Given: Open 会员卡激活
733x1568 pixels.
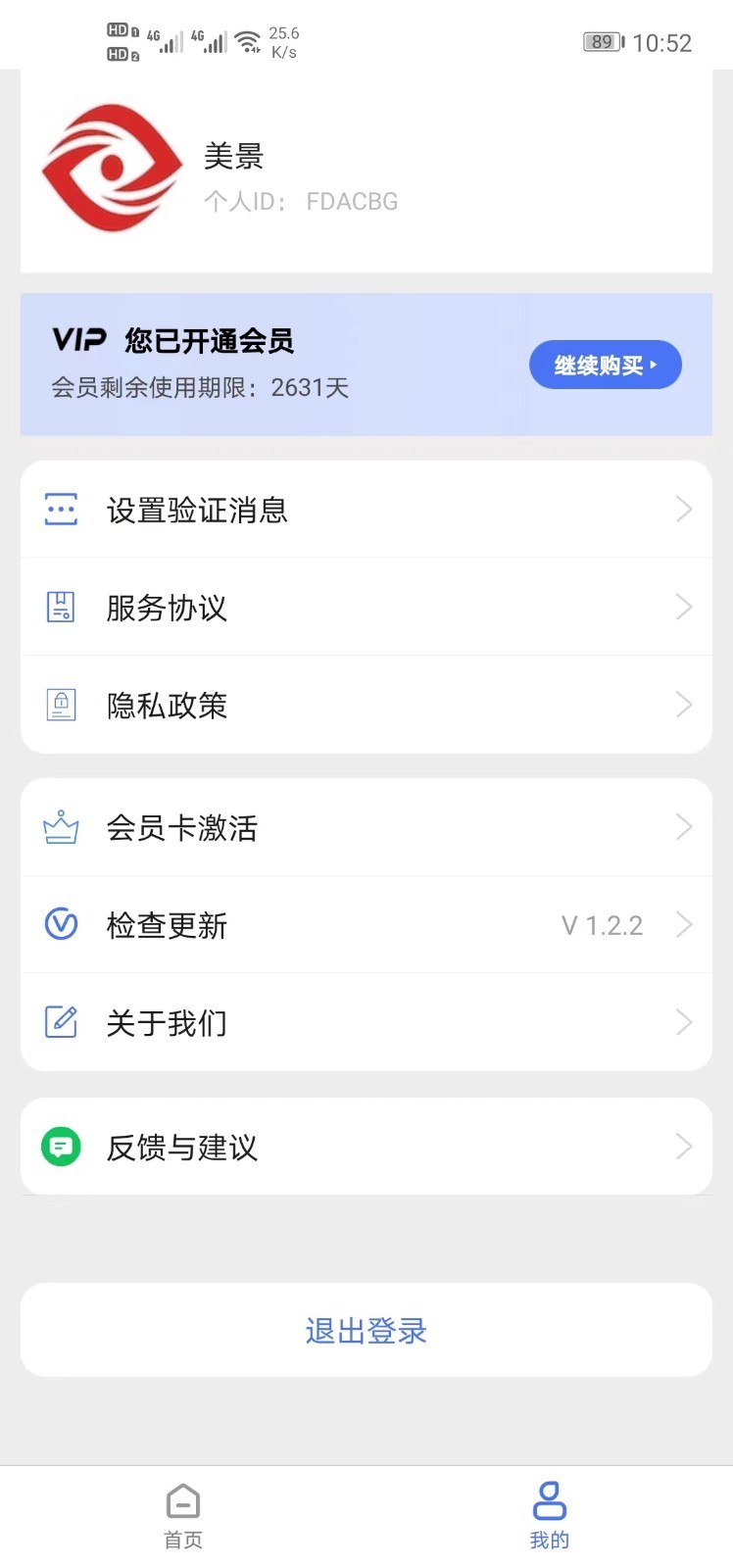Looking at the screenshot, I should (x=366, y=827).
